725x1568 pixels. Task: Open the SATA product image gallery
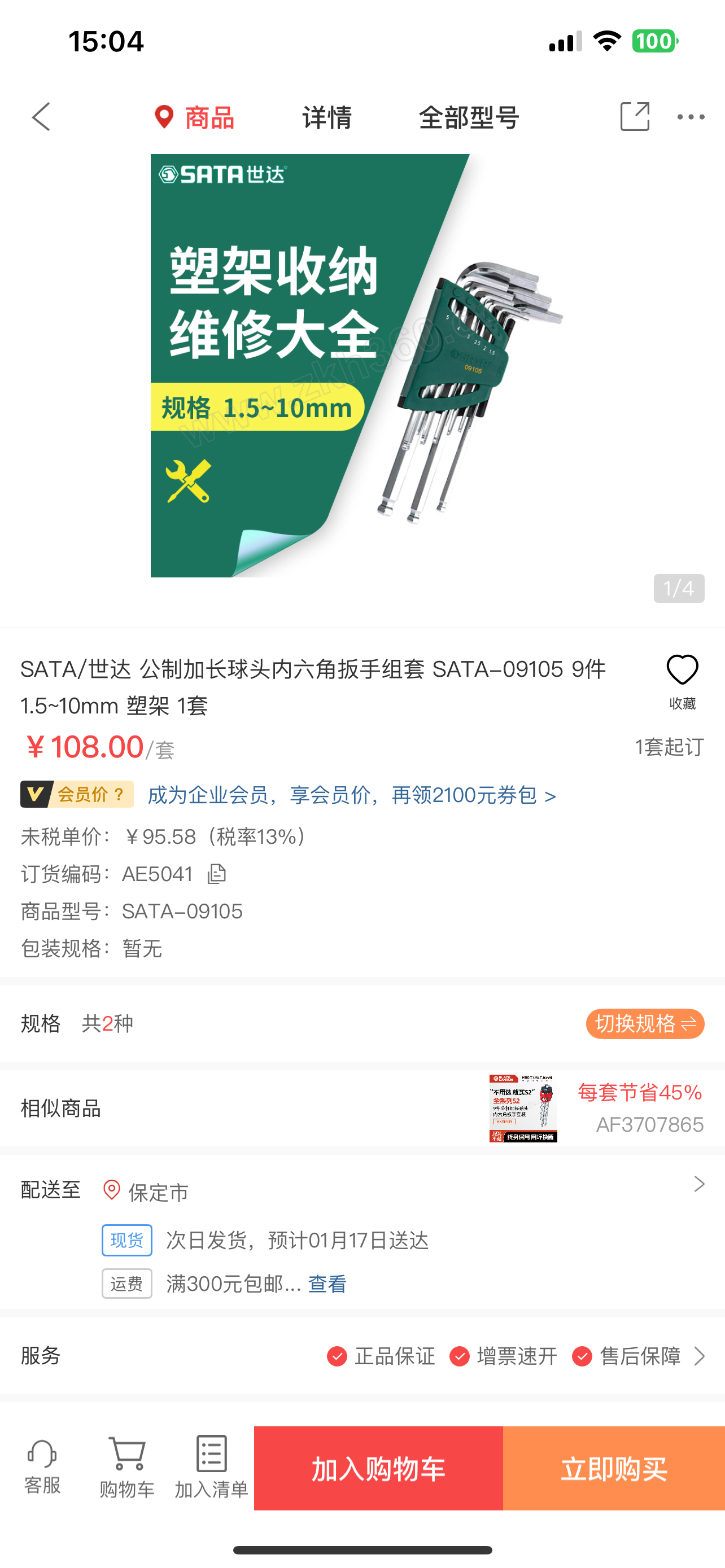pos(362,365)
